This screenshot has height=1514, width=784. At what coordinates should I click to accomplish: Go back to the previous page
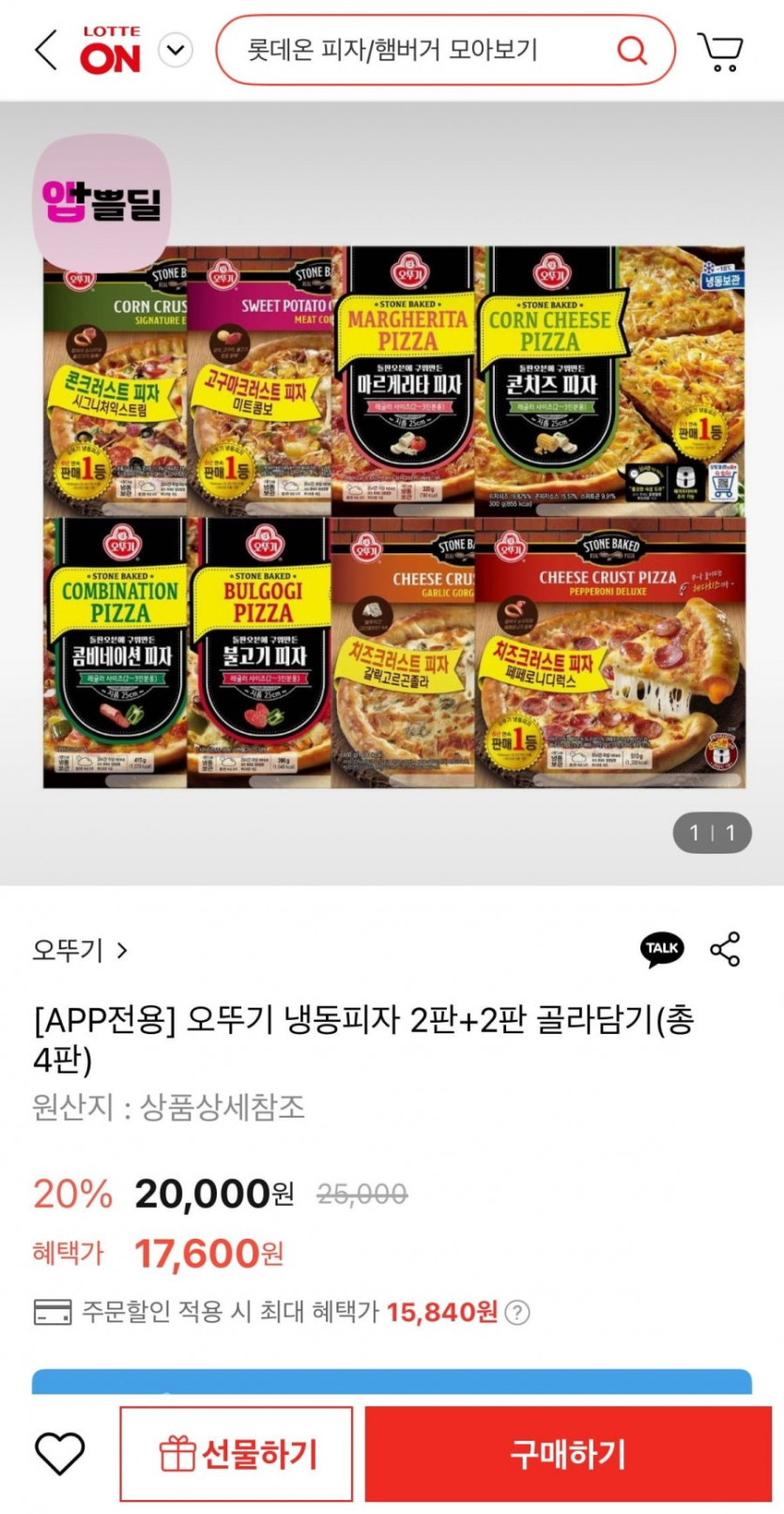pyautogui.click(x=45, y=50)
